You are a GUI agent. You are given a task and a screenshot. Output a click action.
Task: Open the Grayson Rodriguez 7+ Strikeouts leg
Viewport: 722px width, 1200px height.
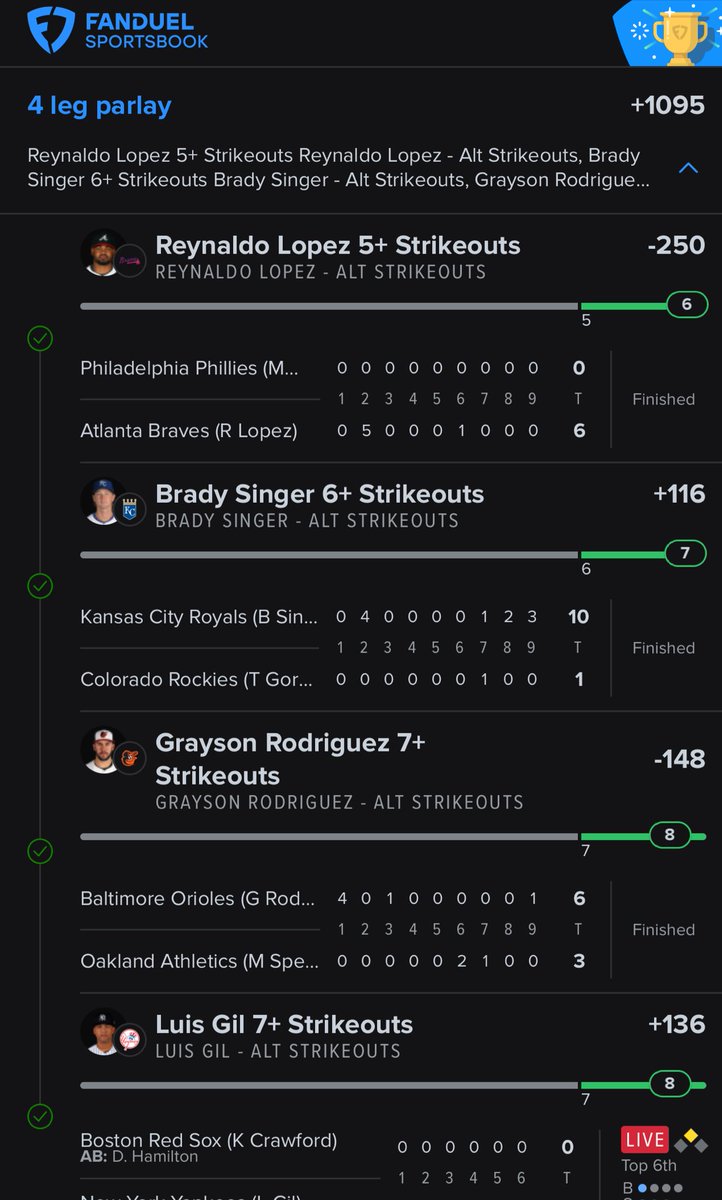291,759
